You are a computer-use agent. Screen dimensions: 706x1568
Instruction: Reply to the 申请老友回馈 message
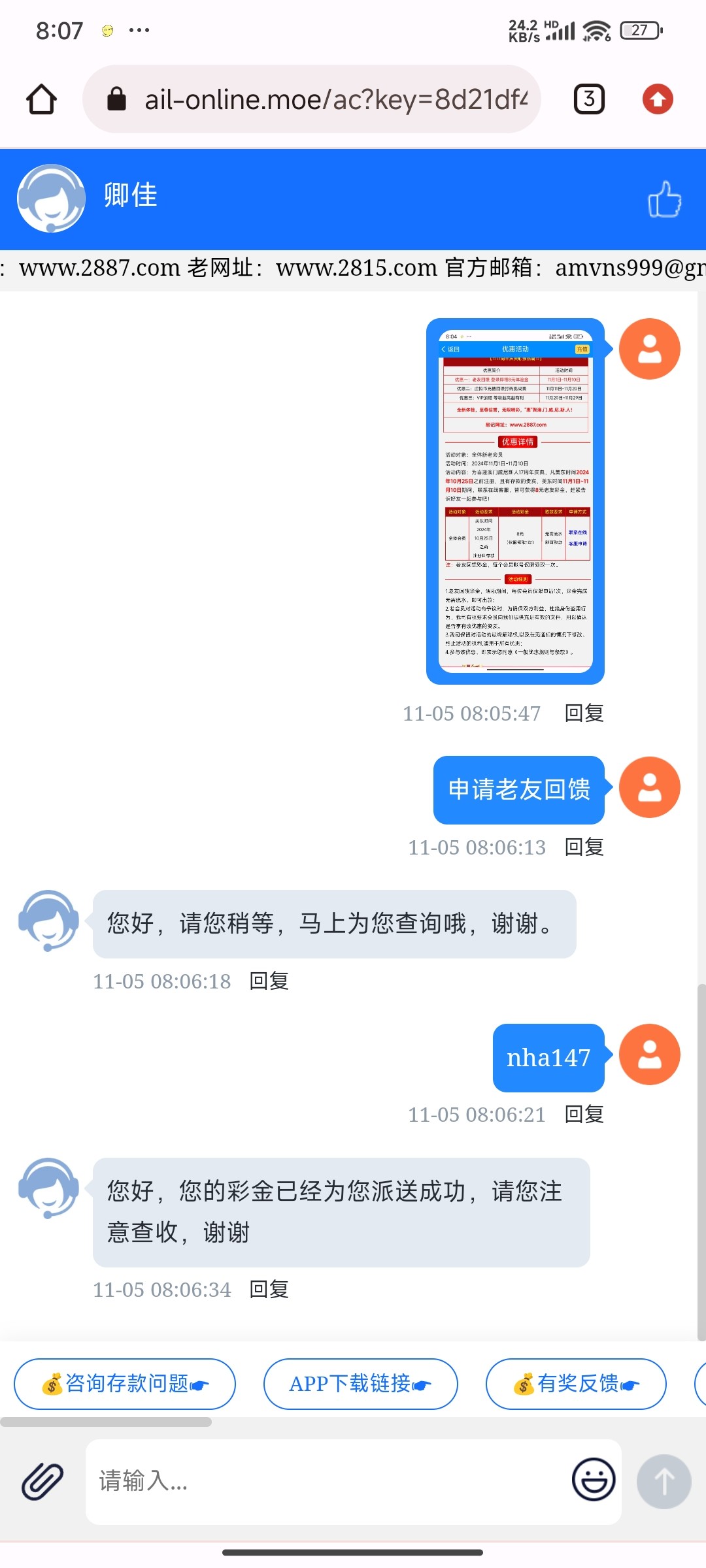pos(584,847)
